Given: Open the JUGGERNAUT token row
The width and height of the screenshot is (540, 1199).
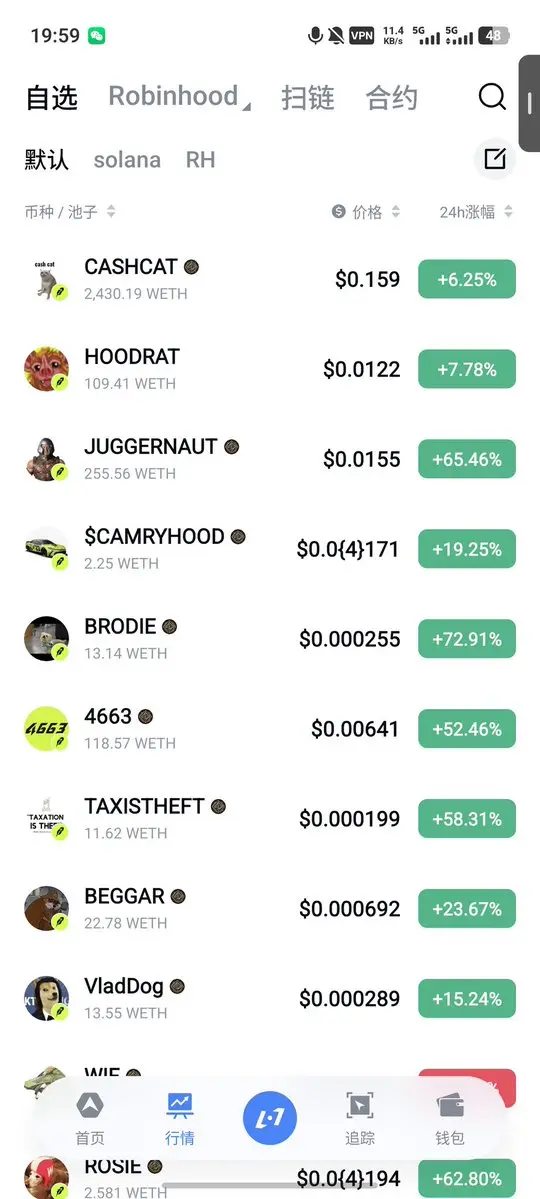Looking at the screenshot, I should 270,459.
